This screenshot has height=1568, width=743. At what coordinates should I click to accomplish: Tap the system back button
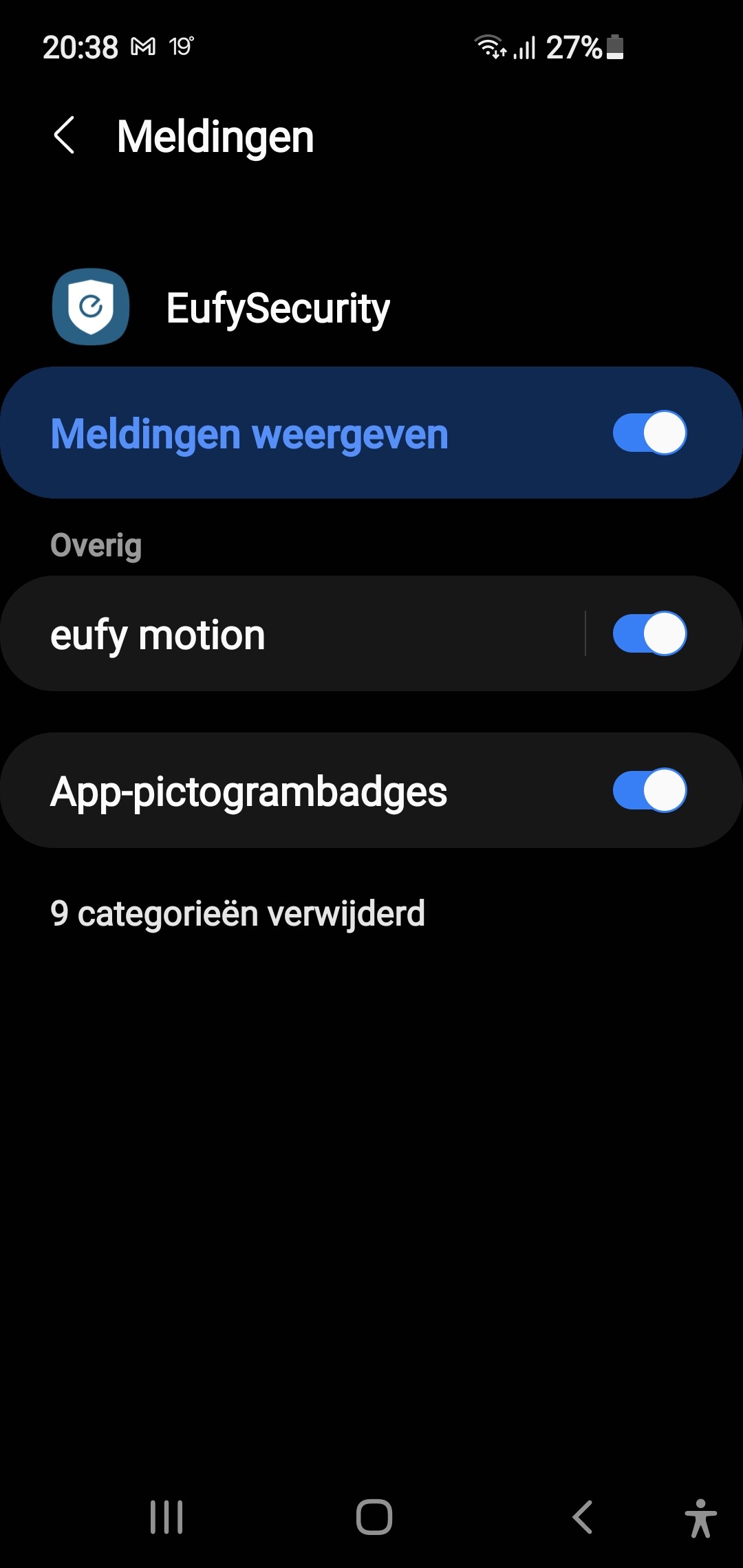[x=582, y=1517]
